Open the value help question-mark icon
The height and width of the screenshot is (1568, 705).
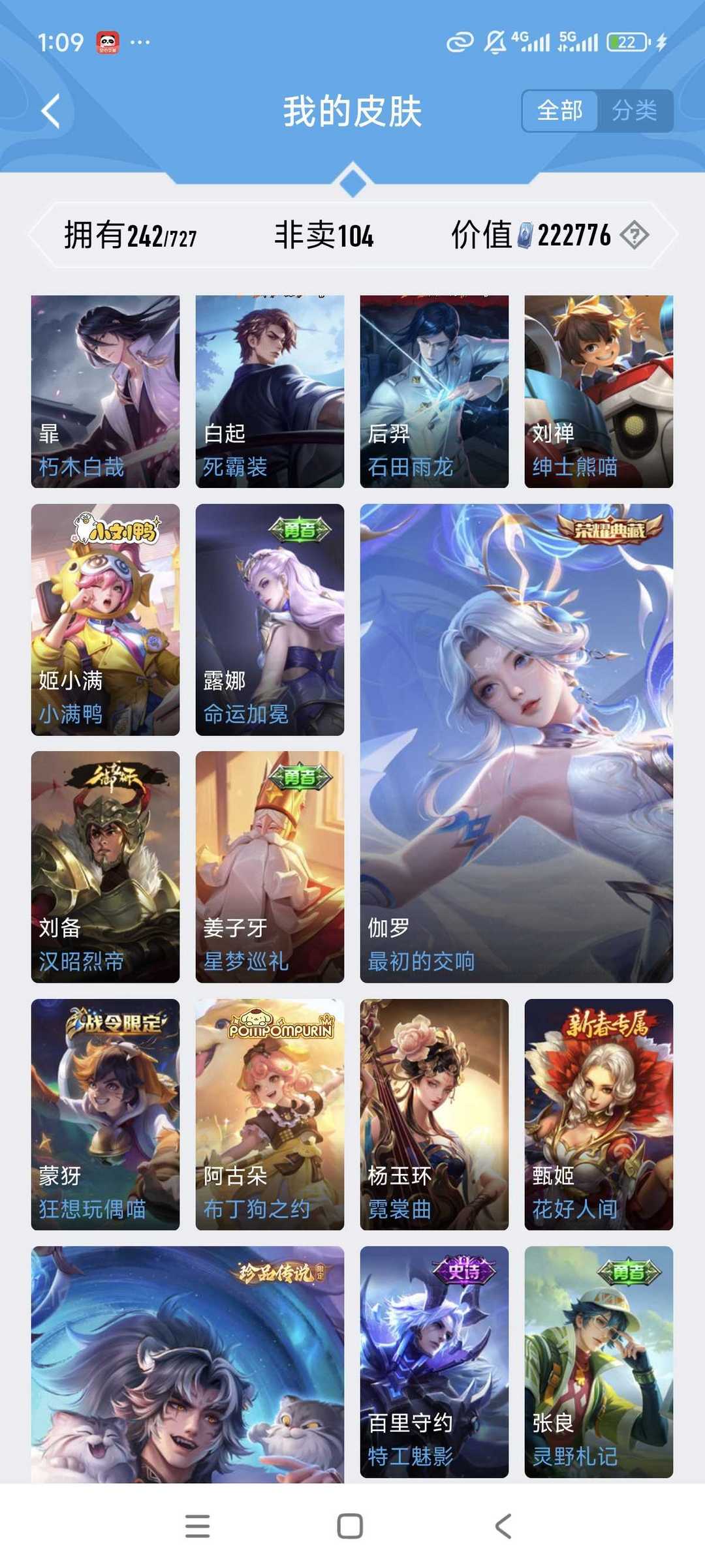tap(634, 235)
